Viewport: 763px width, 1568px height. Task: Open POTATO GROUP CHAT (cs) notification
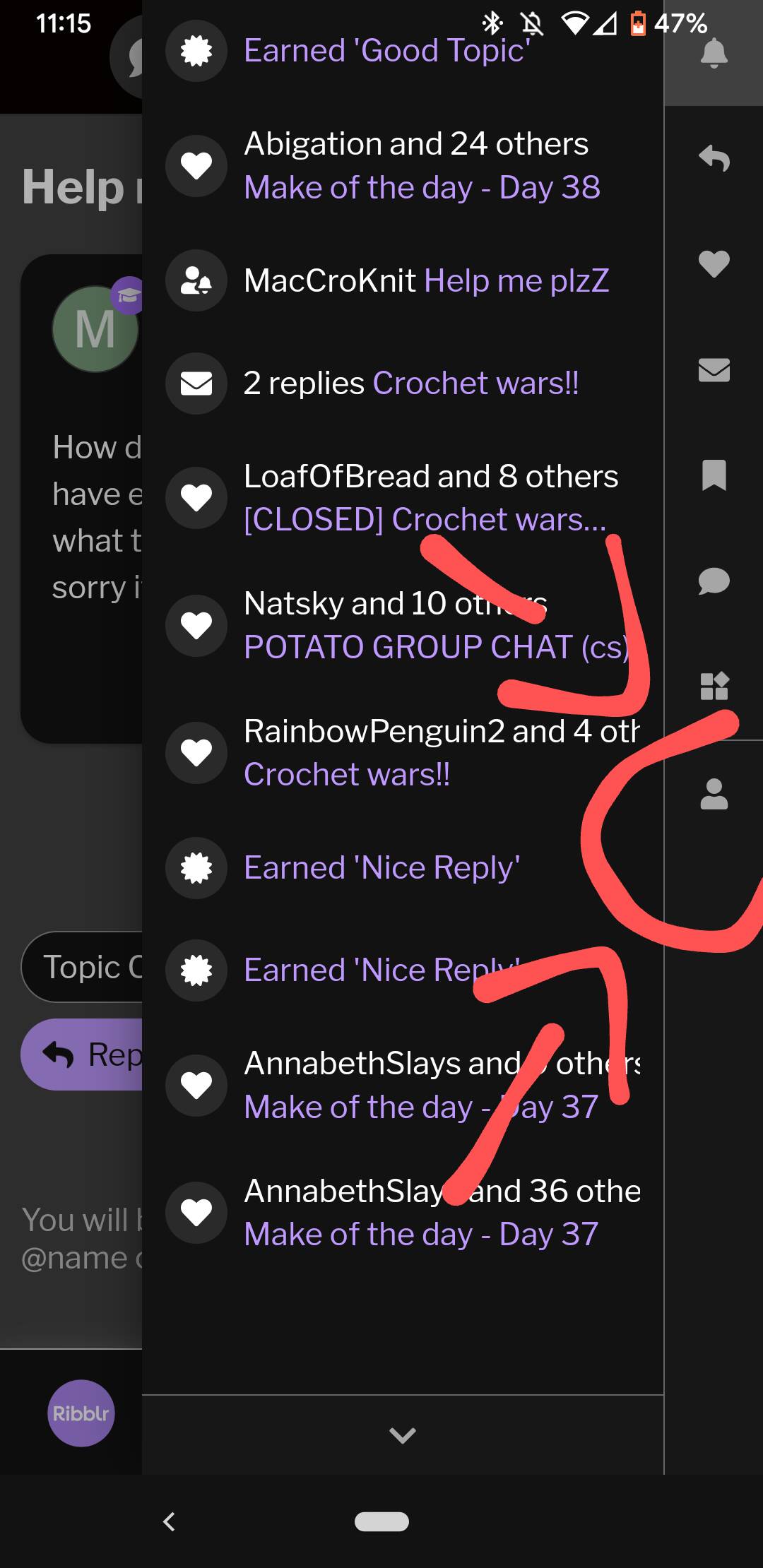435,647
